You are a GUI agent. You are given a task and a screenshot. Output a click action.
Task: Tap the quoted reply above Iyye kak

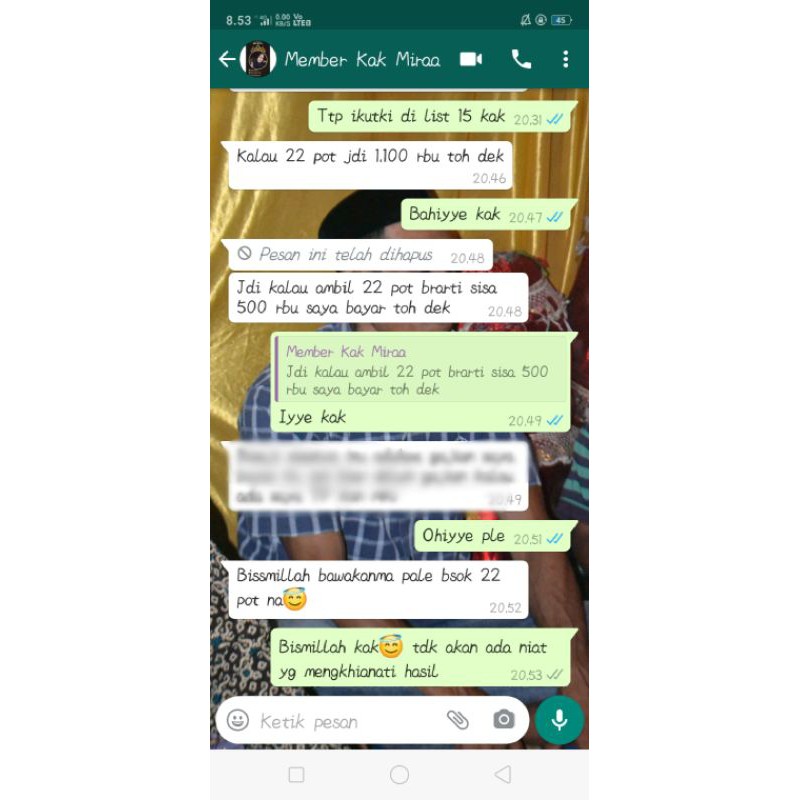(x=421, y=370)
